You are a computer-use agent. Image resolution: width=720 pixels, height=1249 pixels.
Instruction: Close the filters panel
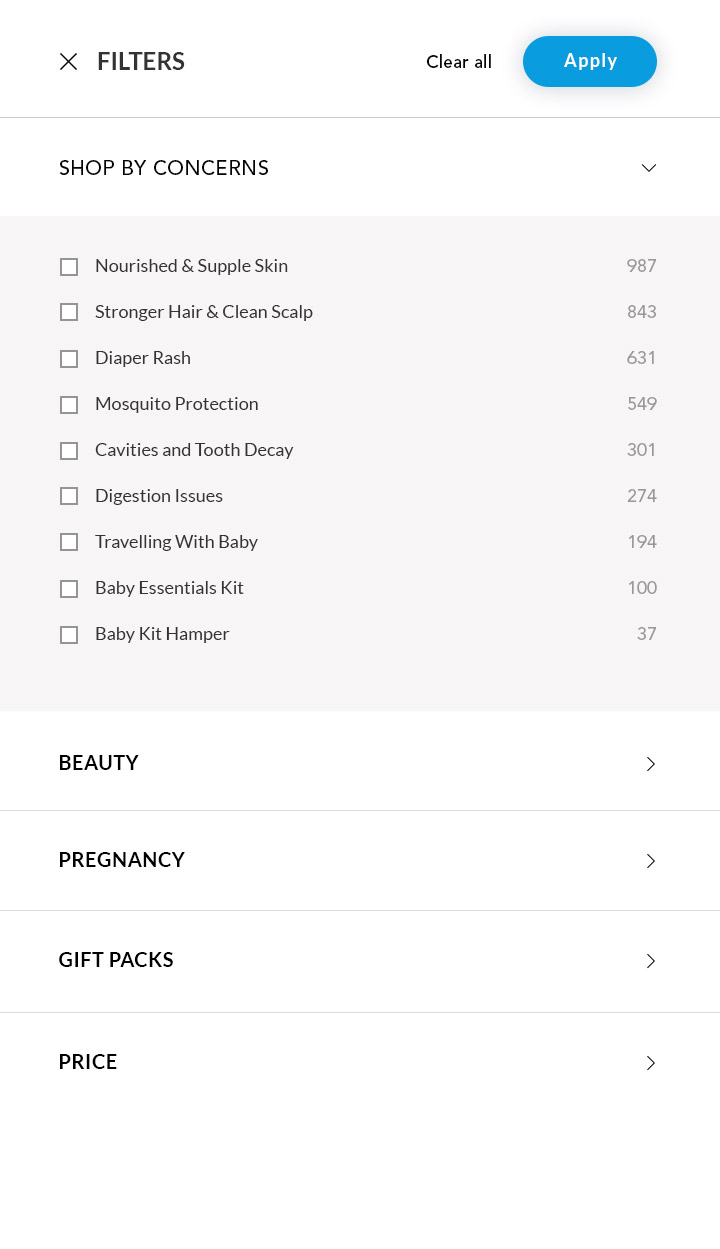point(68,62)
